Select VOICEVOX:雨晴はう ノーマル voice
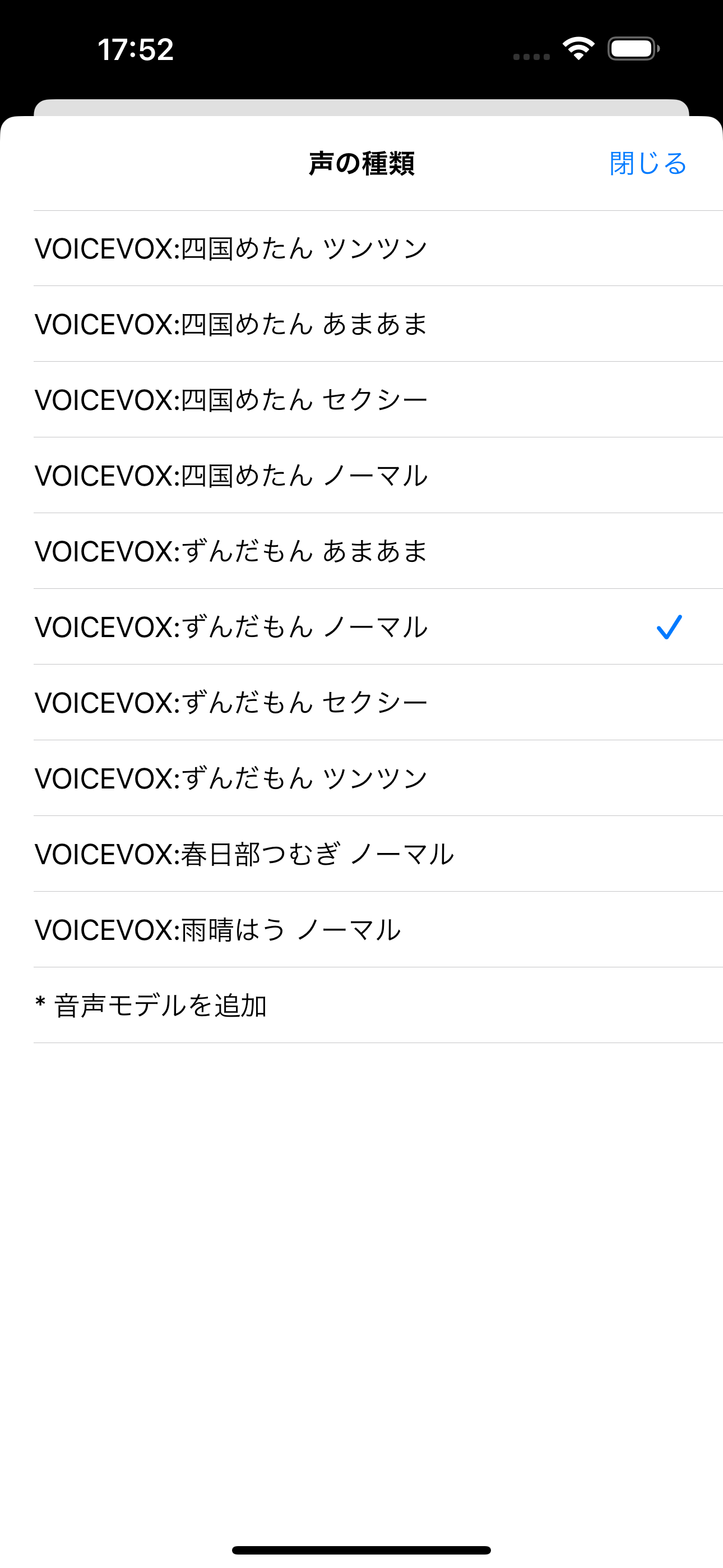 tap(219, 928)
